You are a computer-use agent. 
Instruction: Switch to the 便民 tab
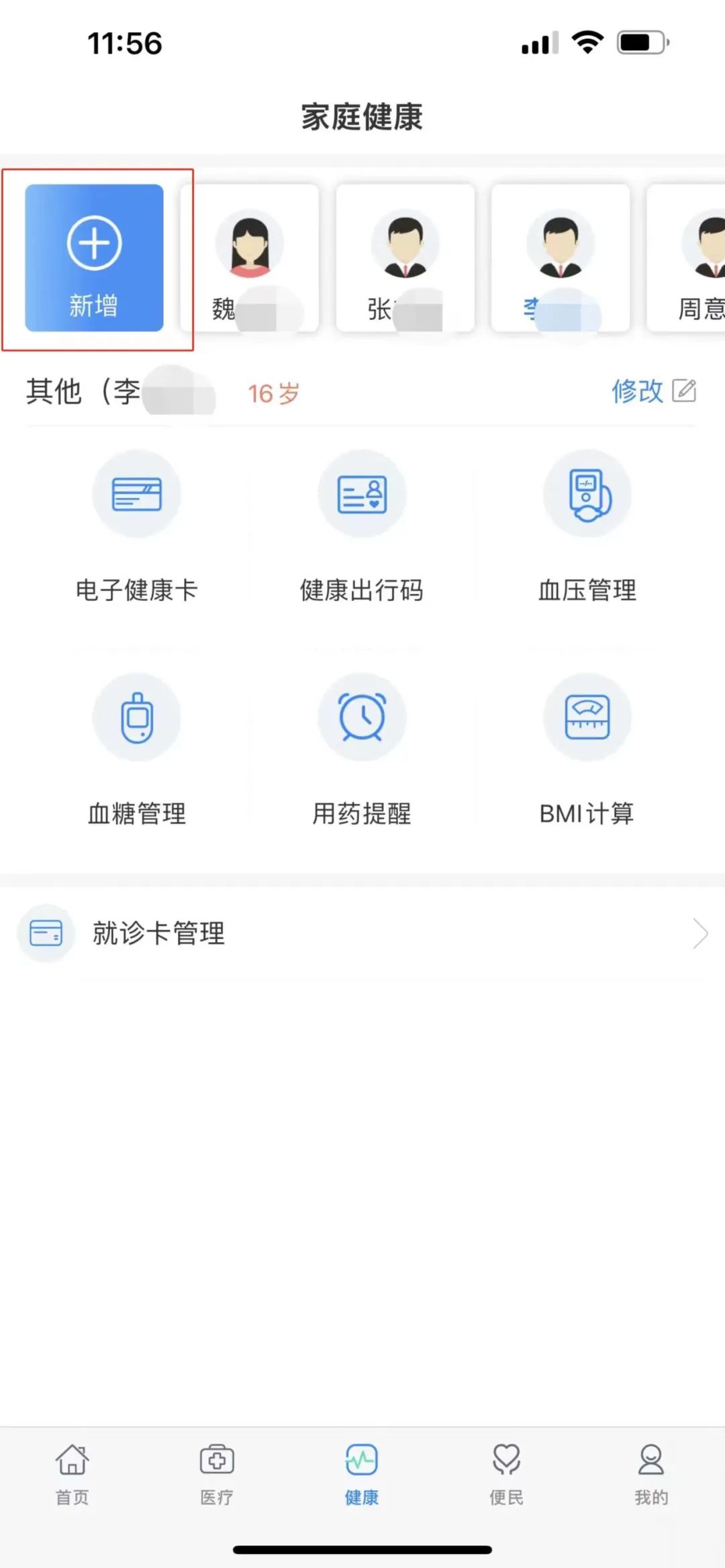[506, 1473]
